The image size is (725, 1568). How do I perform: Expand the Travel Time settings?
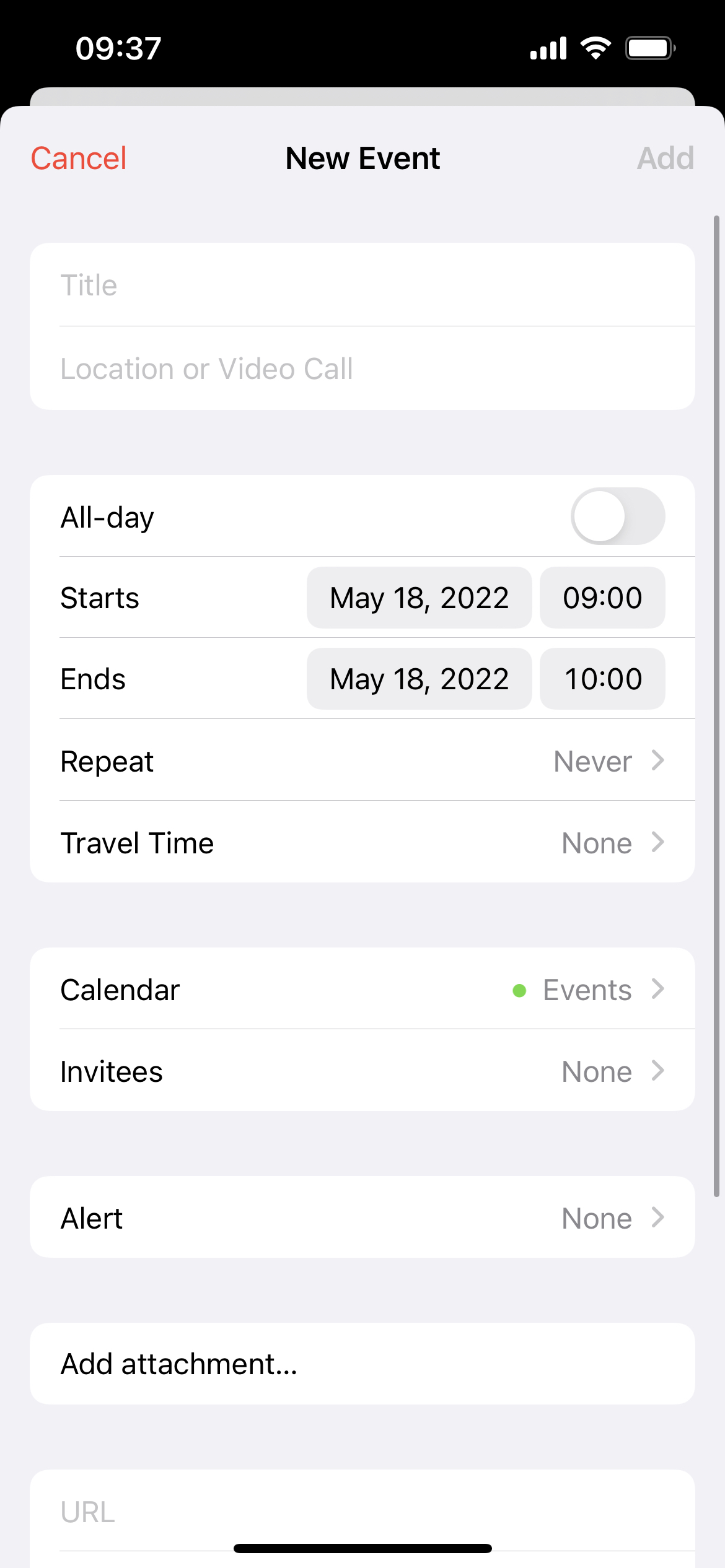tap(362, 842)
